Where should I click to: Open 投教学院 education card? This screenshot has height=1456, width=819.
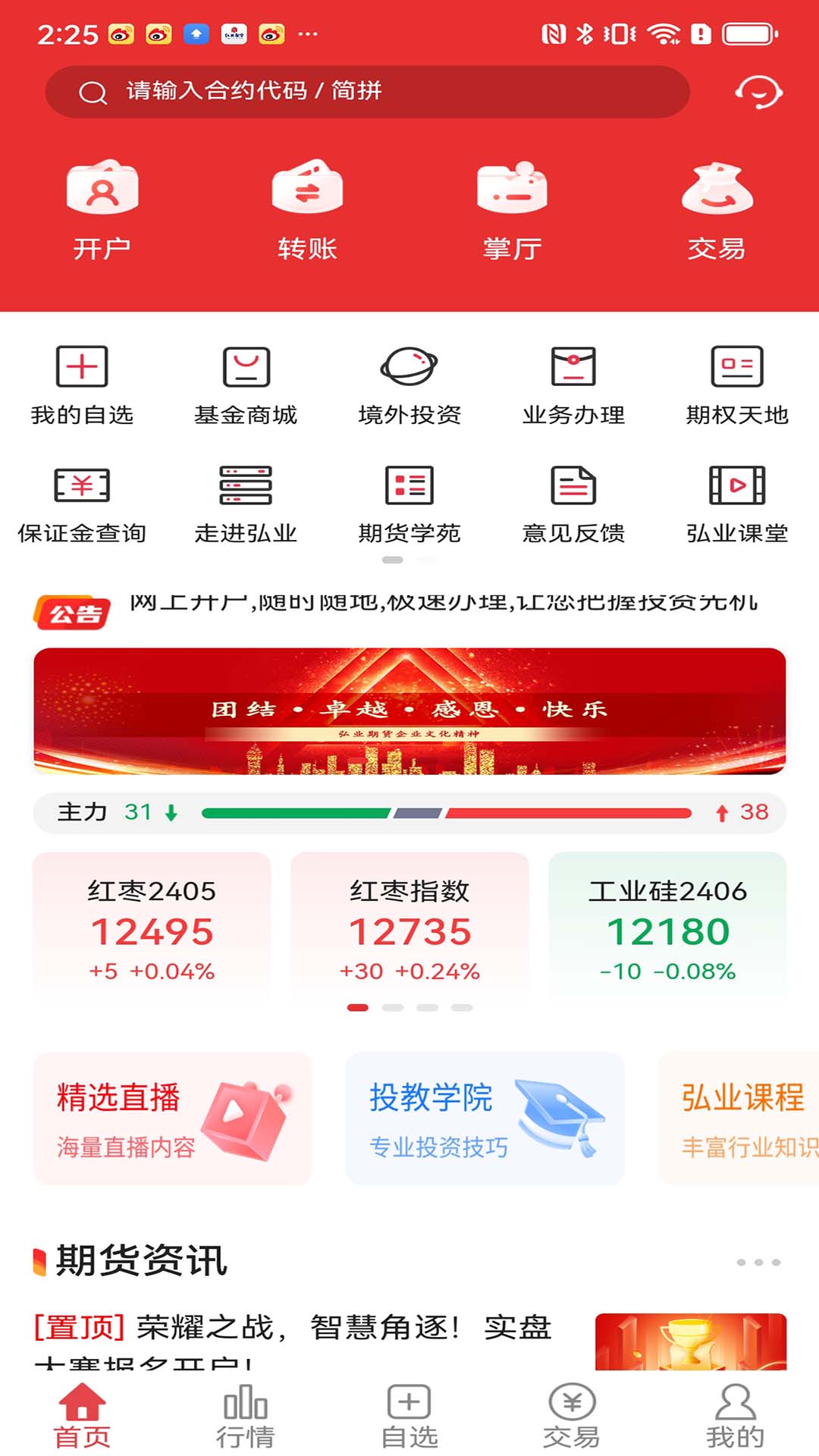pos(485,1119)
